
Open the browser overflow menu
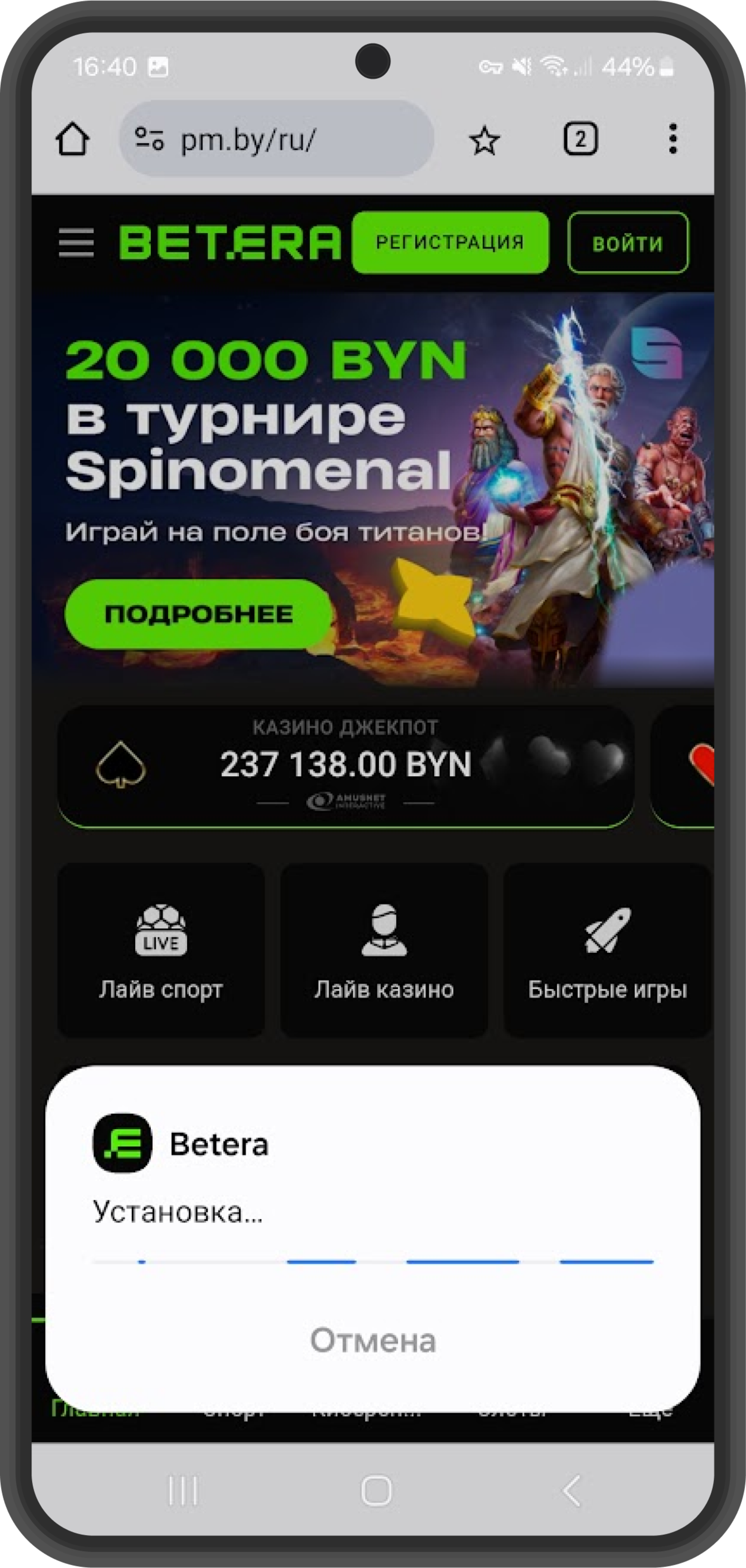pyautogui.click(x=673, y=139)
